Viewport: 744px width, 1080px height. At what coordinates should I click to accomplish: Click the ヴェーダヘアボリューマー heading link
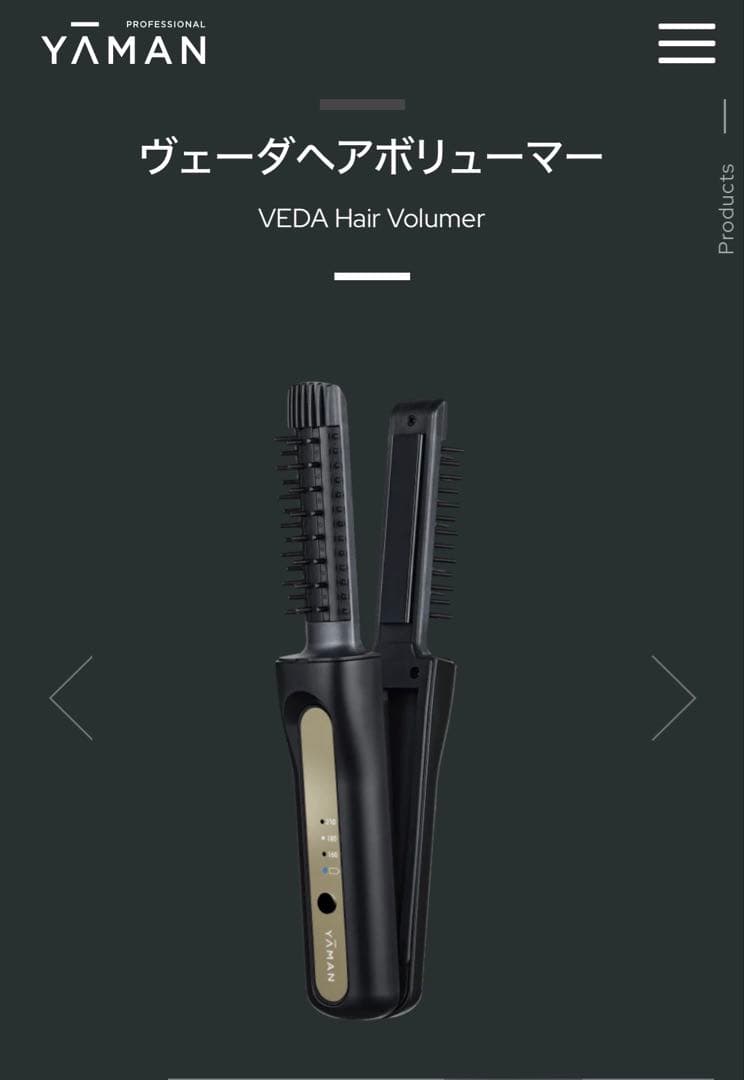[371, 155]
